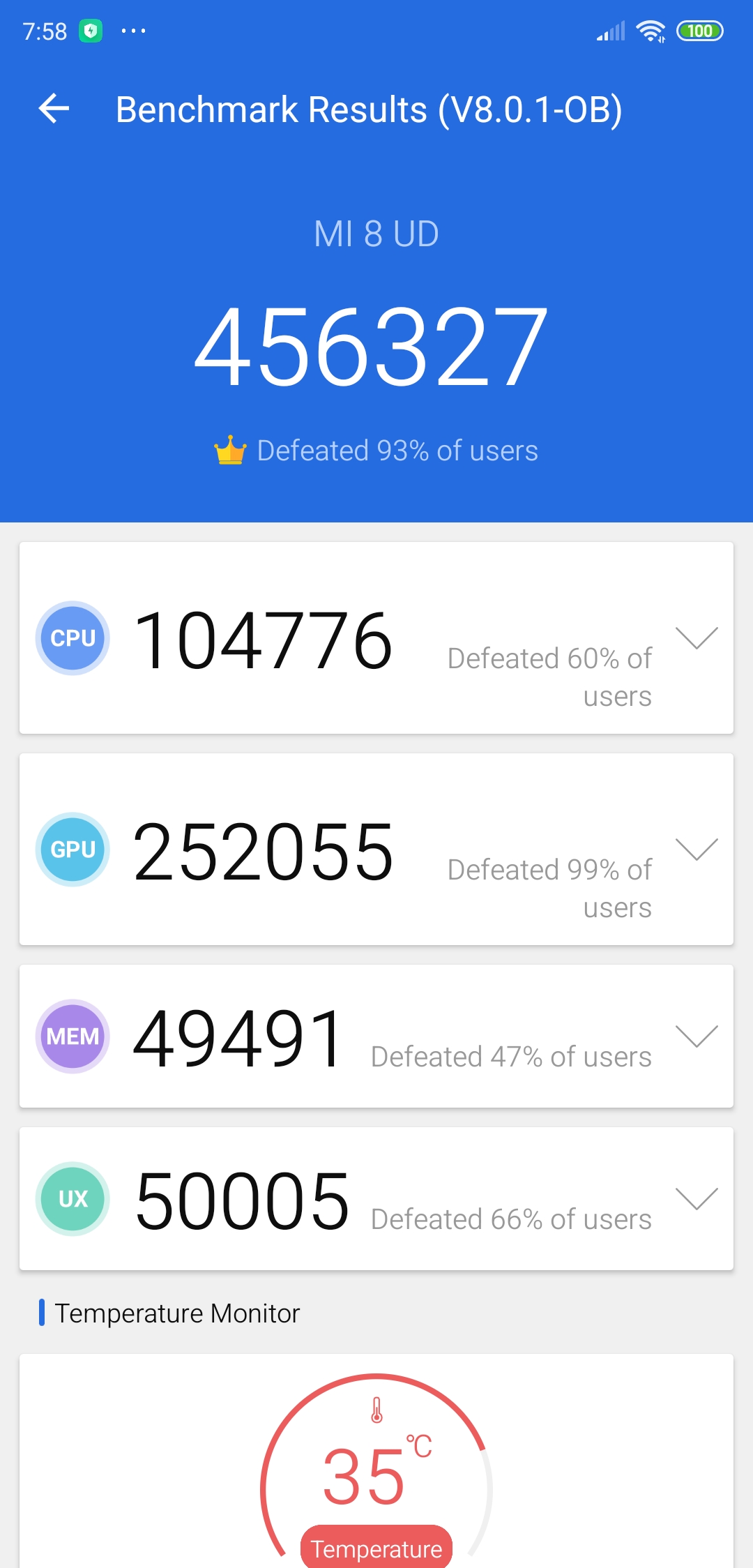Expand the CPU score details
Screen dimensions: 753x1568
click(697, 638)
